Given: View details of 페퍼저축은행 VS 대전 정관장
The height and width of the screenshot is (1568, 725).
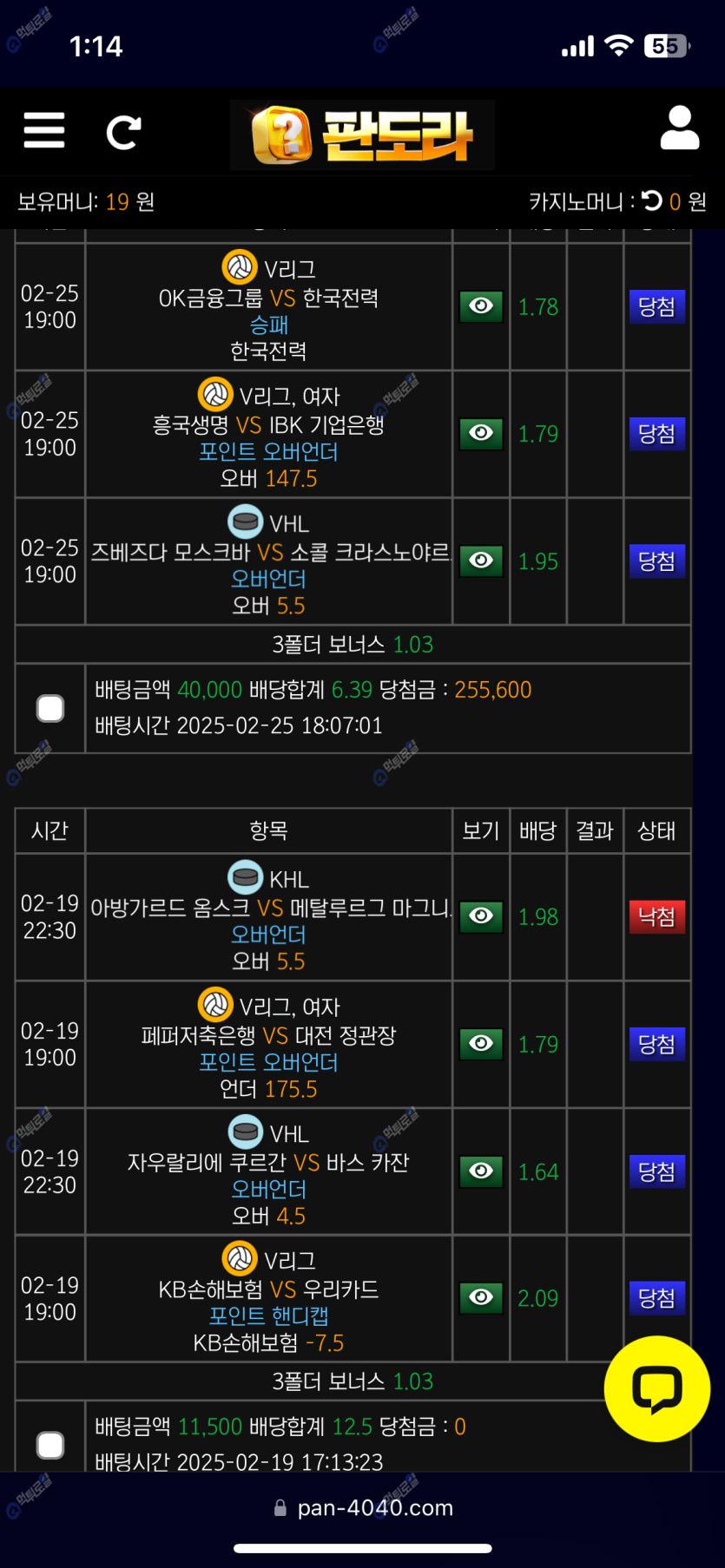Looking at the screenshot, I should pyautogui.click(x=481, y=1044).
